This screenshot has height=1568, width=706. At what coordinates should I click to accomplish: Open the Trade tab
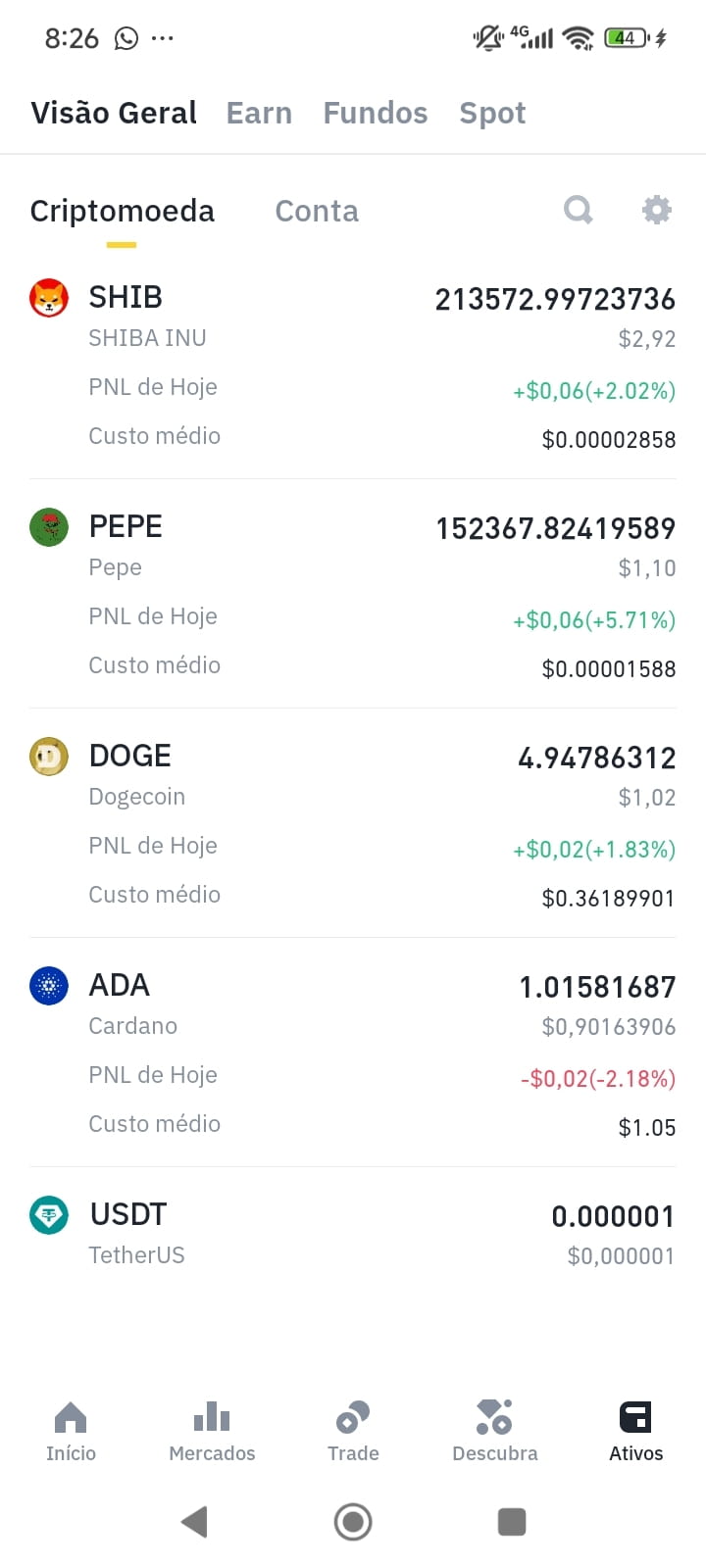click(353, 1432)
